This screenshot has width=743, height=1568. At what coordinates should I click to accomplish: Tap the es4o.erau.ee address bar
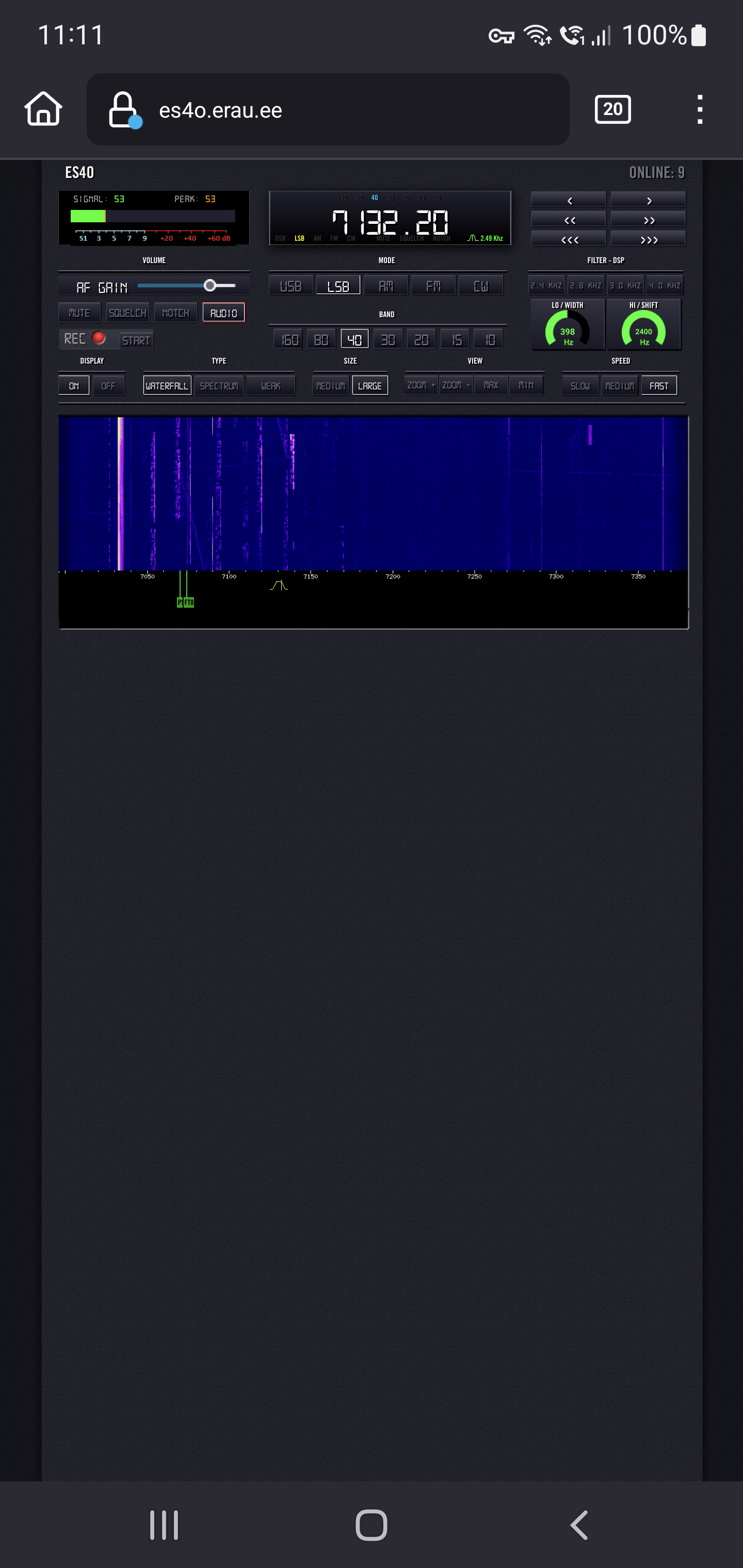pyautogui.click(x=328, y=109)
